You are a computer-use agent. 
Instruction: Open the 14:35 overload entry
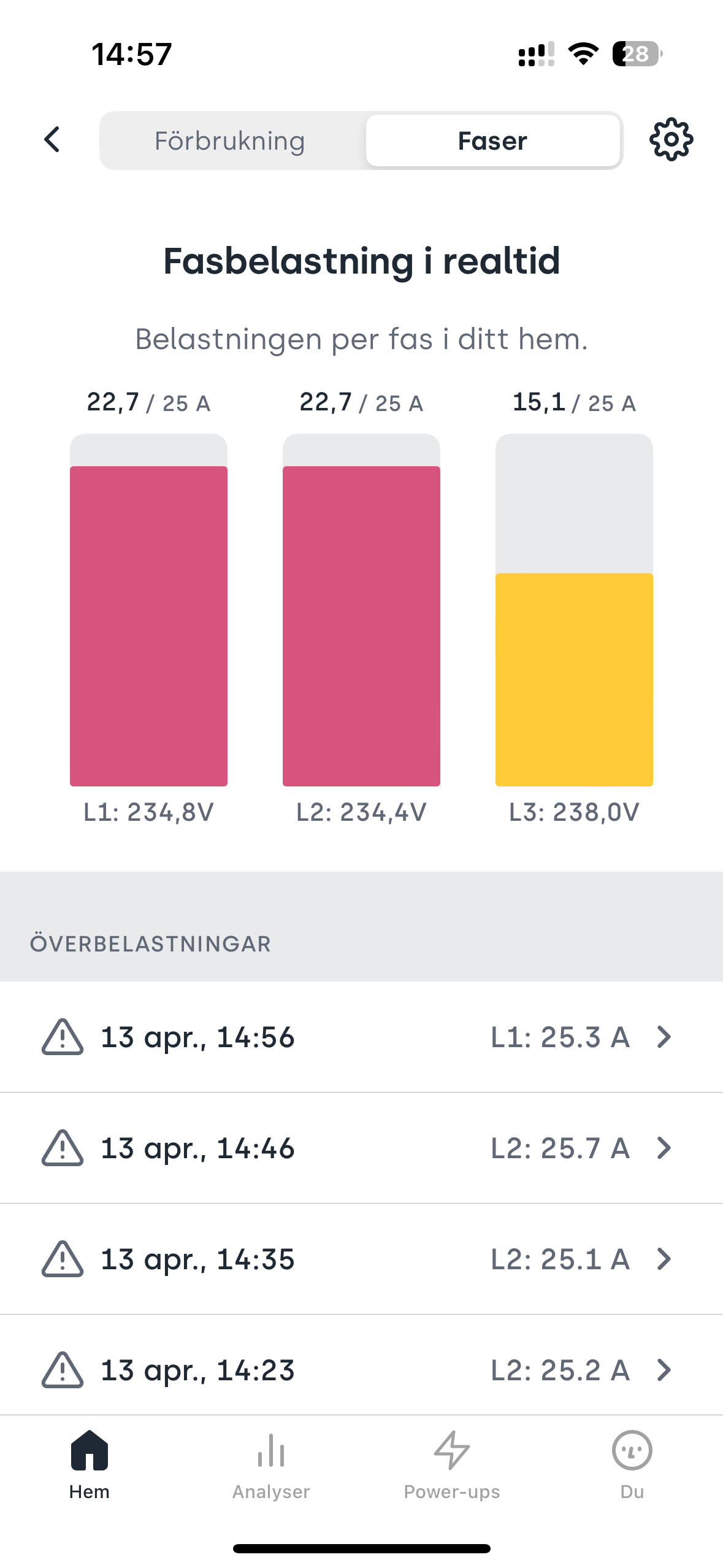(361, 1259)
